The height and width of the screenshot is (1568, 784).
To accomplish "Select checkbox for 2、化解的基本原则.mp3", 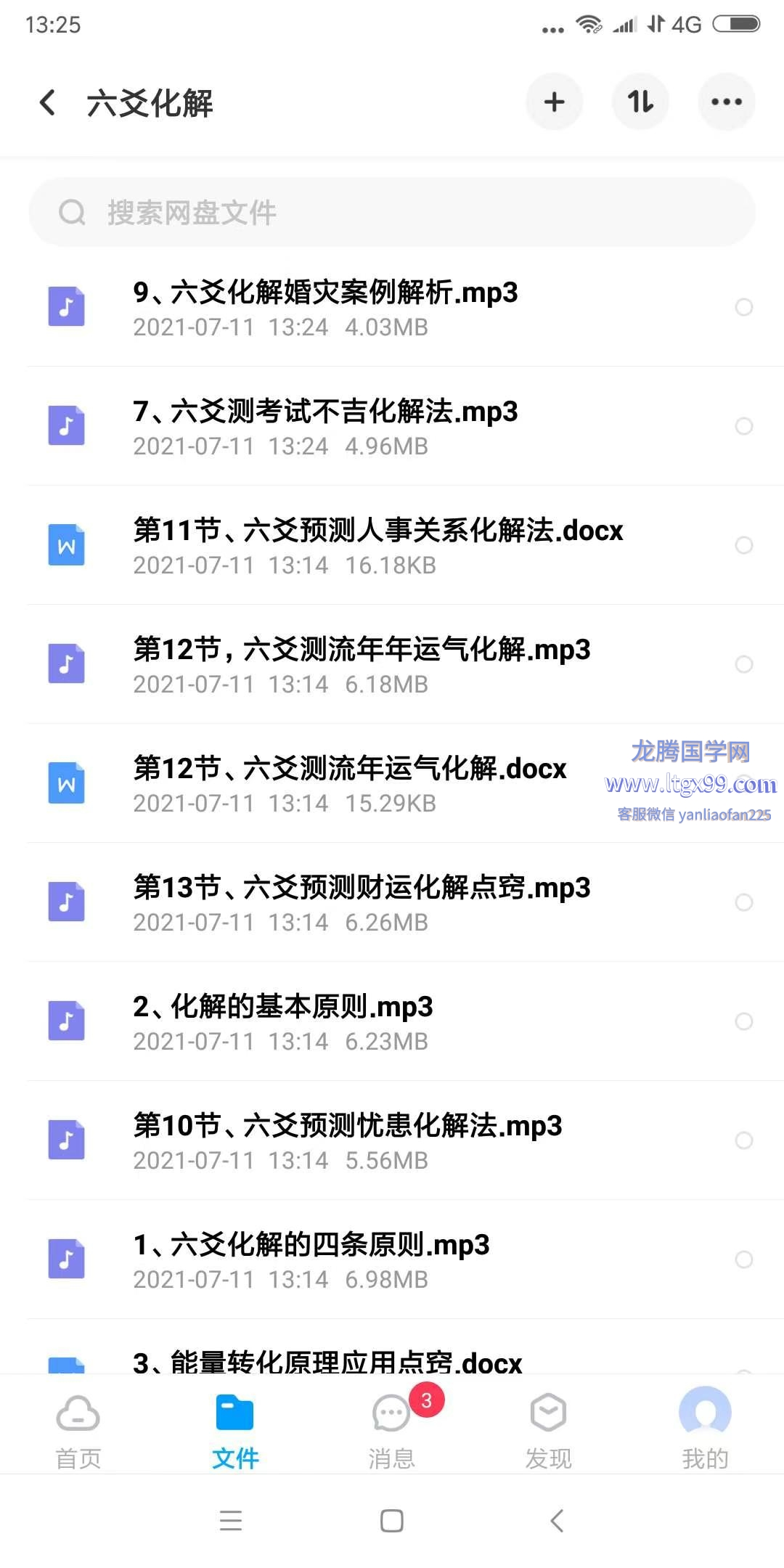I will pos(744,1021).
